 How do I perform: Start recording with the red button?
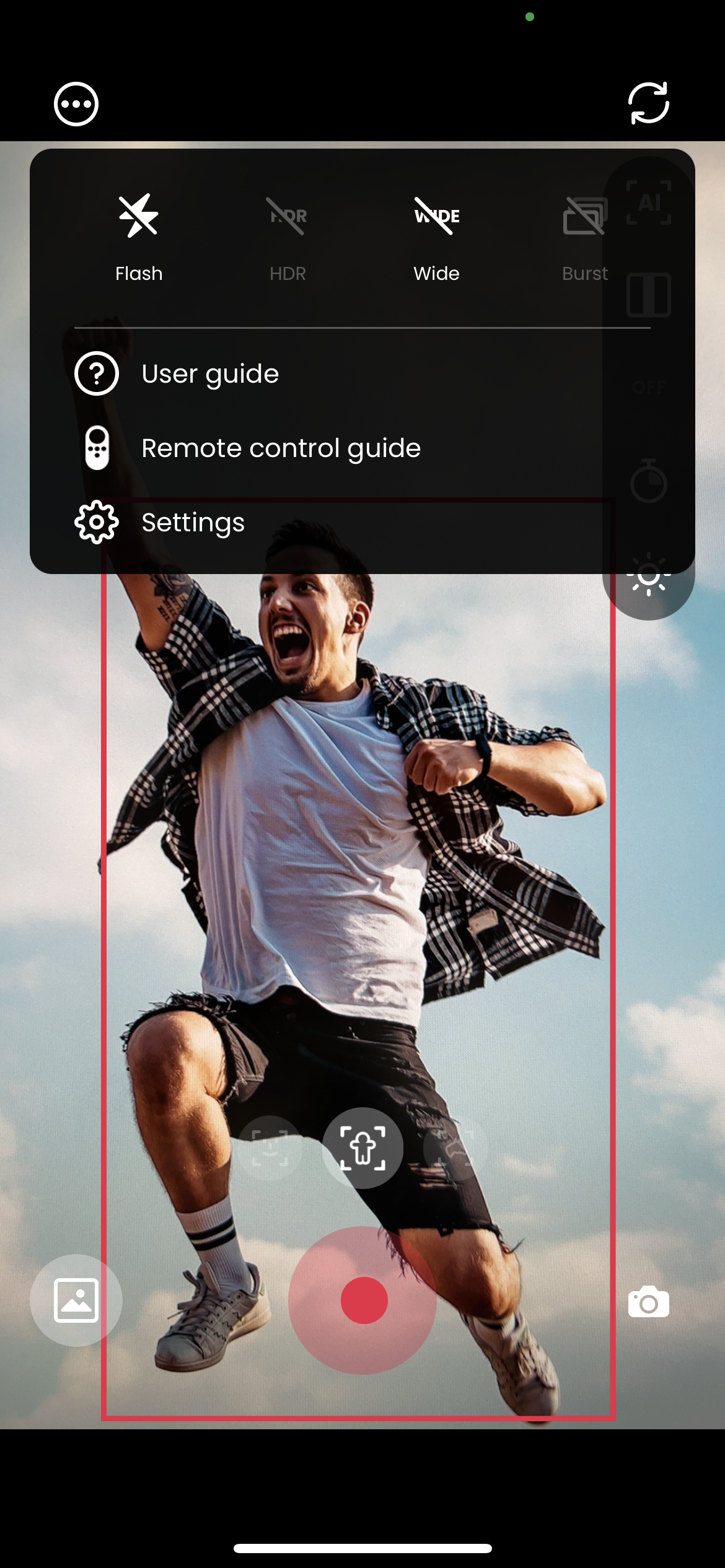(363, 1300)
